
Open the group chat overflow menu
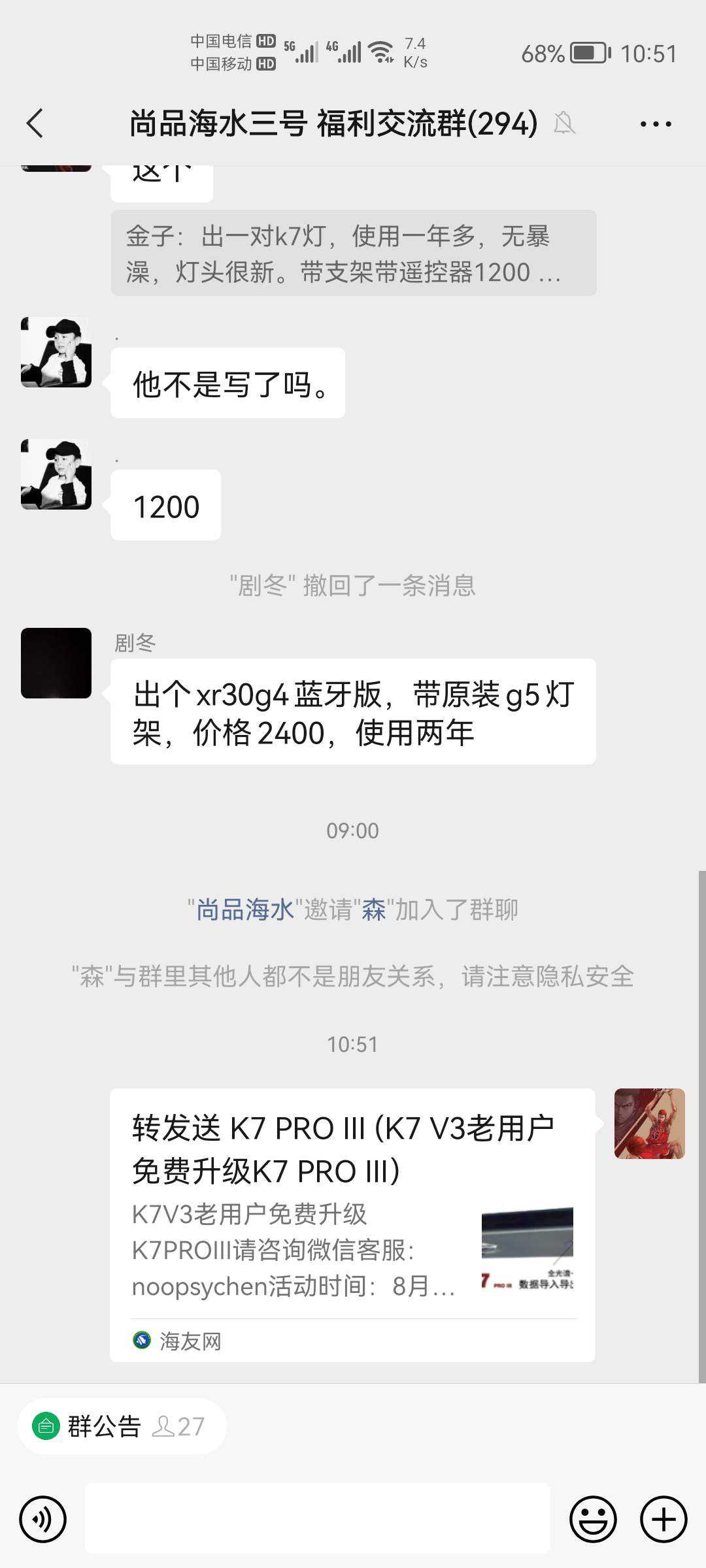click(655, 123)
